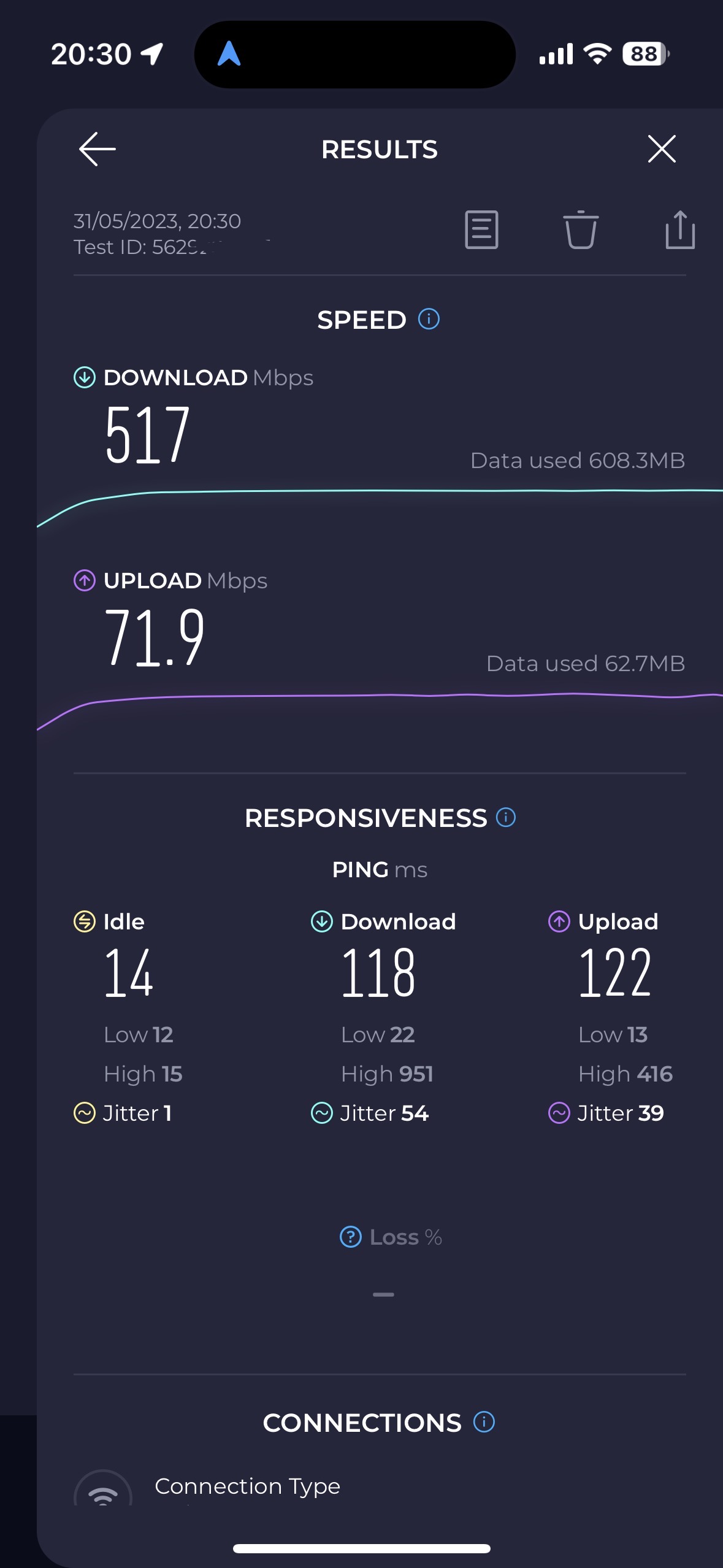Viewport: 723px width, 1568px height.
Task: Share this speed test result
Action: [680, 230]
